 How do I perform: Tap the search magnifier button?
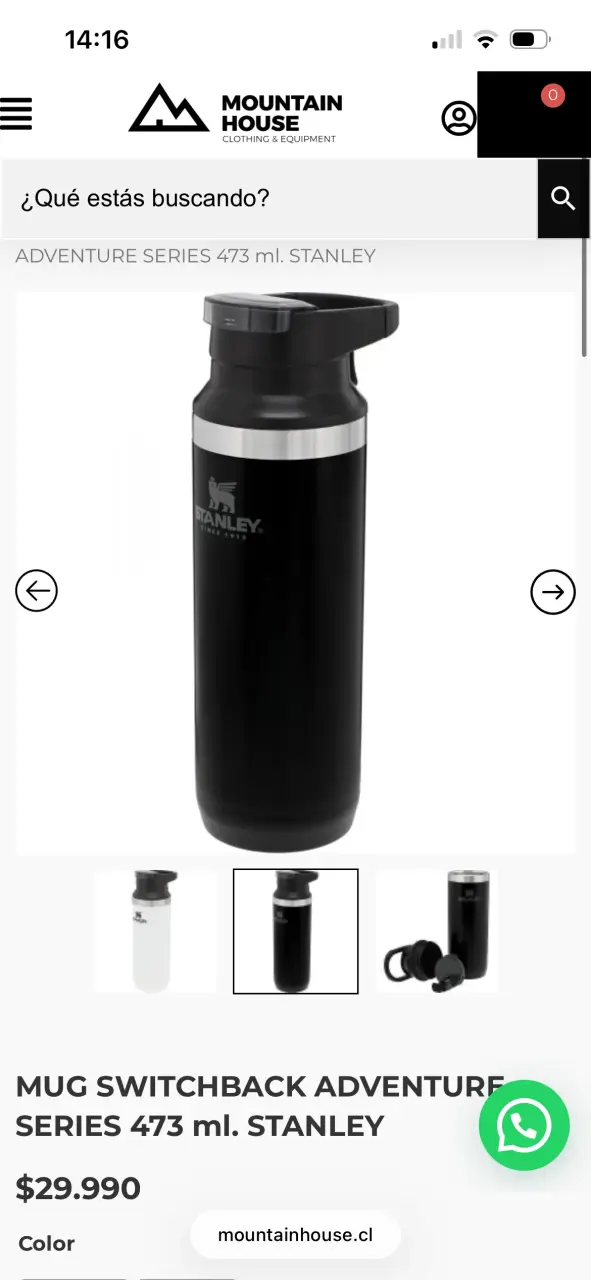pos(563,198)
